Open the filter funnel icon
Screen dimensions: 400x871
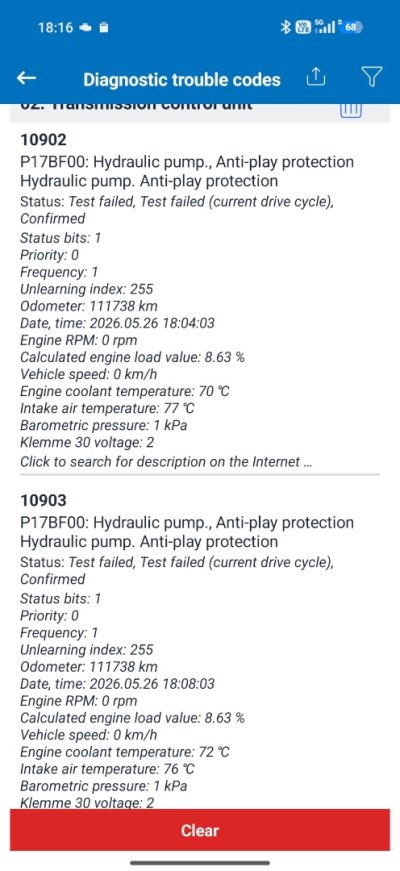pos(372,78)
